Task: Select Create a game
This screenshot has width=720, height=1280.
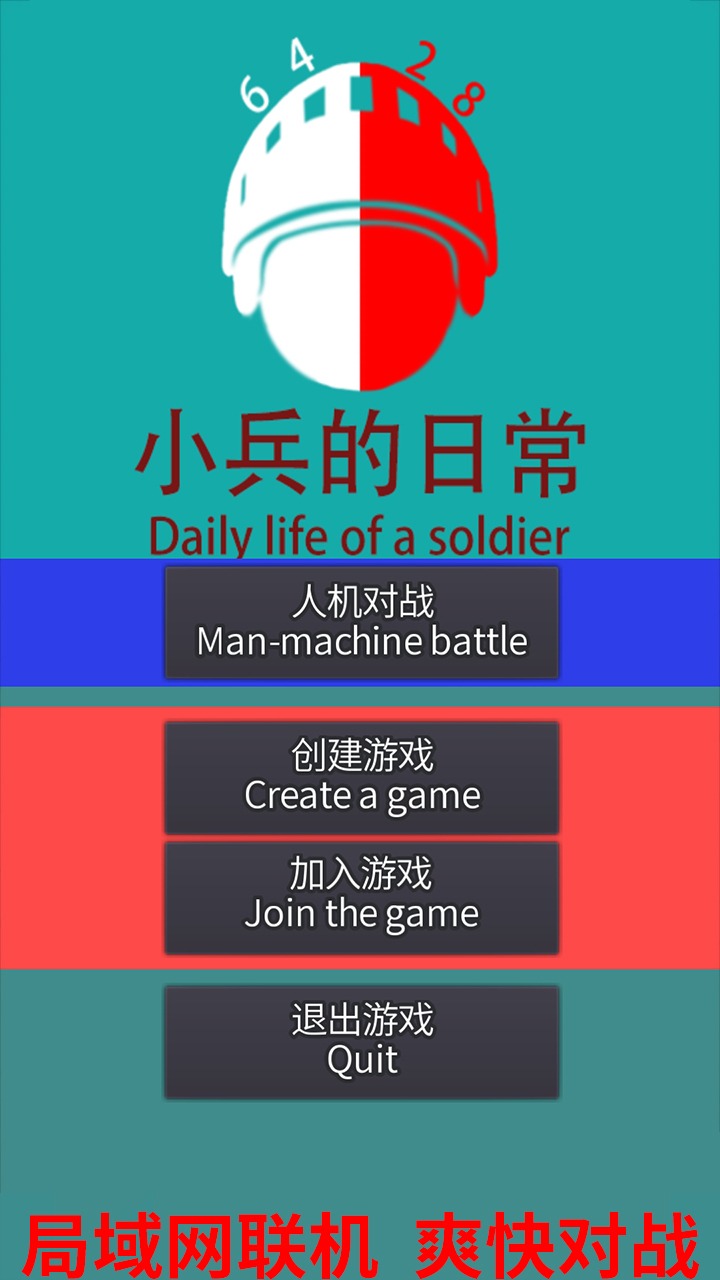Action: (361, 777)
